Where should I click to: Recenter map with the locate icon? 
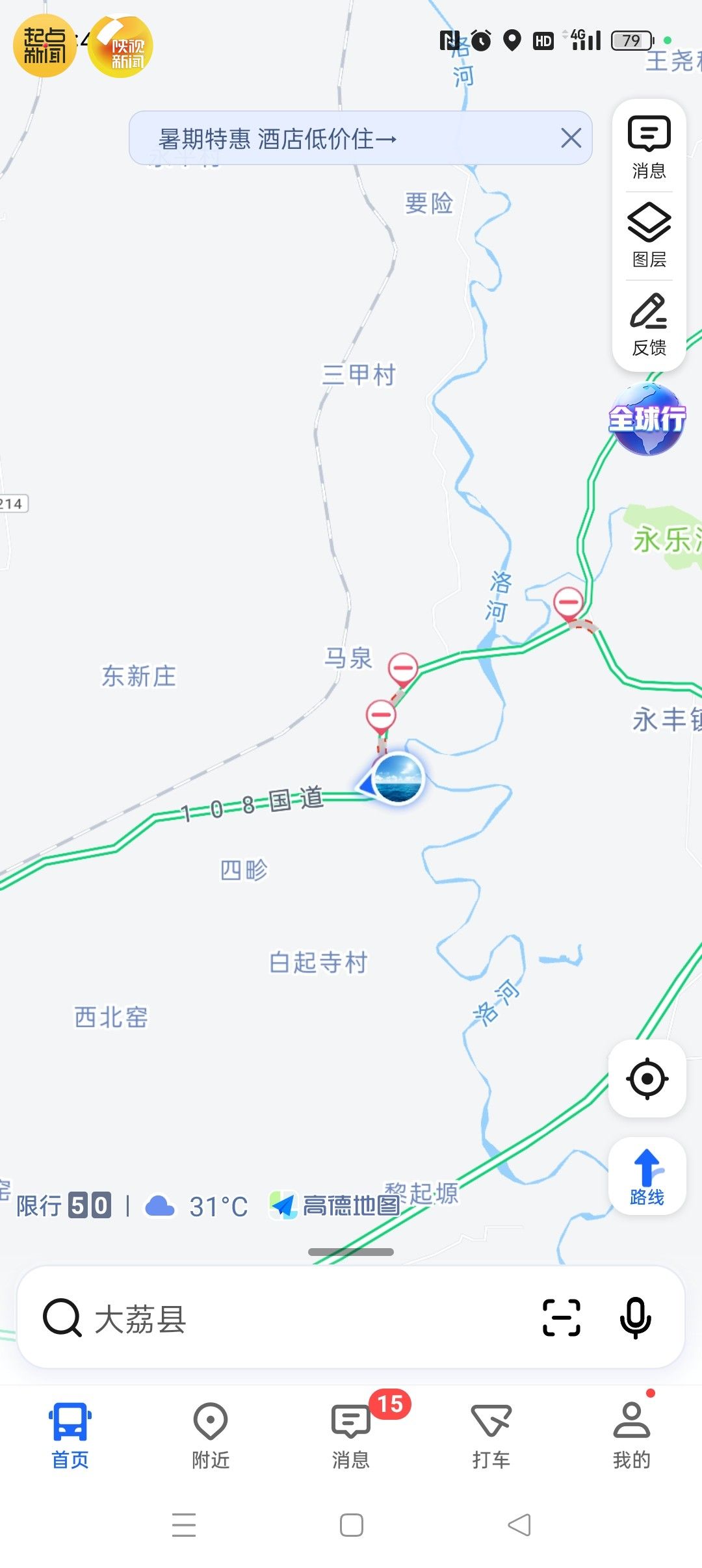coord(647,1078)
